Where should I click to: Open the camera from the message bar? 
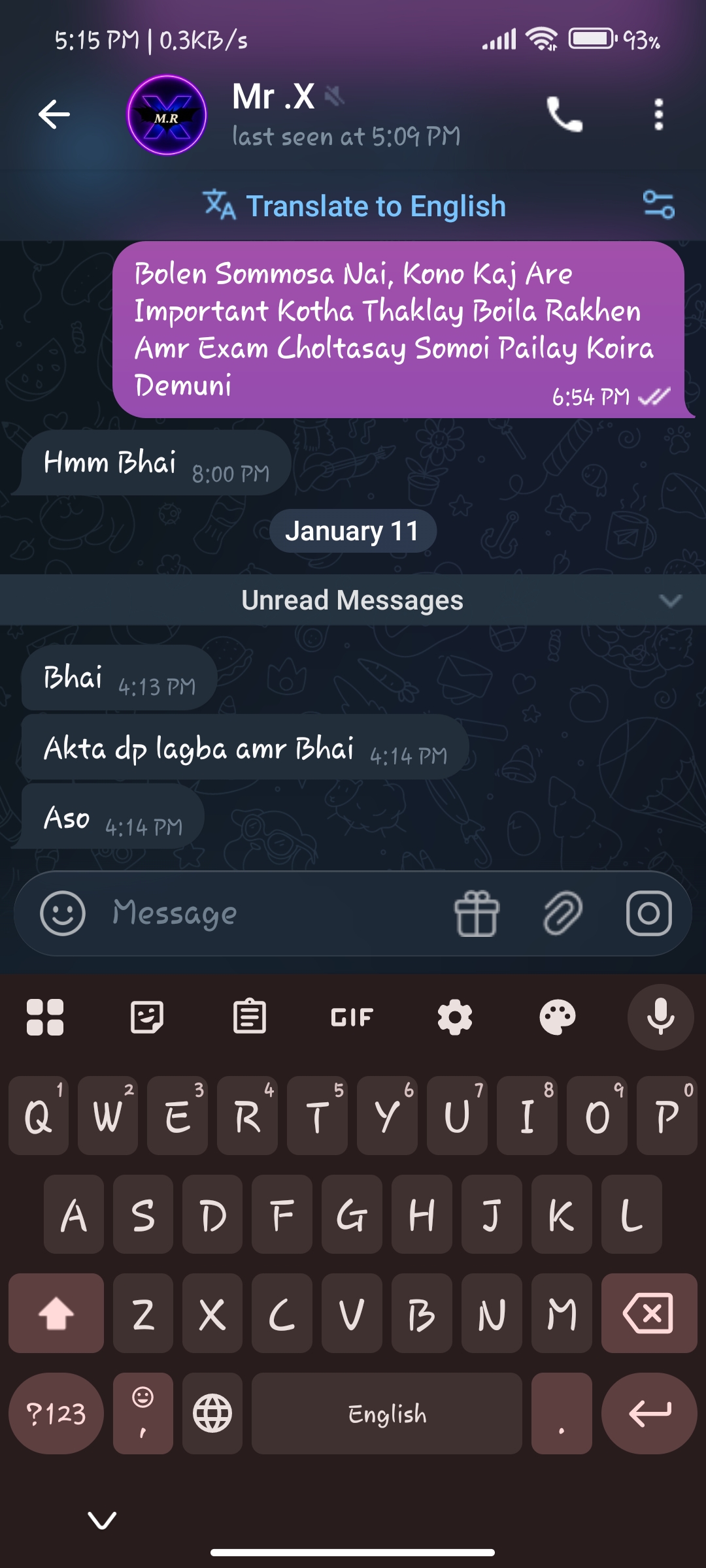(648, 913)
